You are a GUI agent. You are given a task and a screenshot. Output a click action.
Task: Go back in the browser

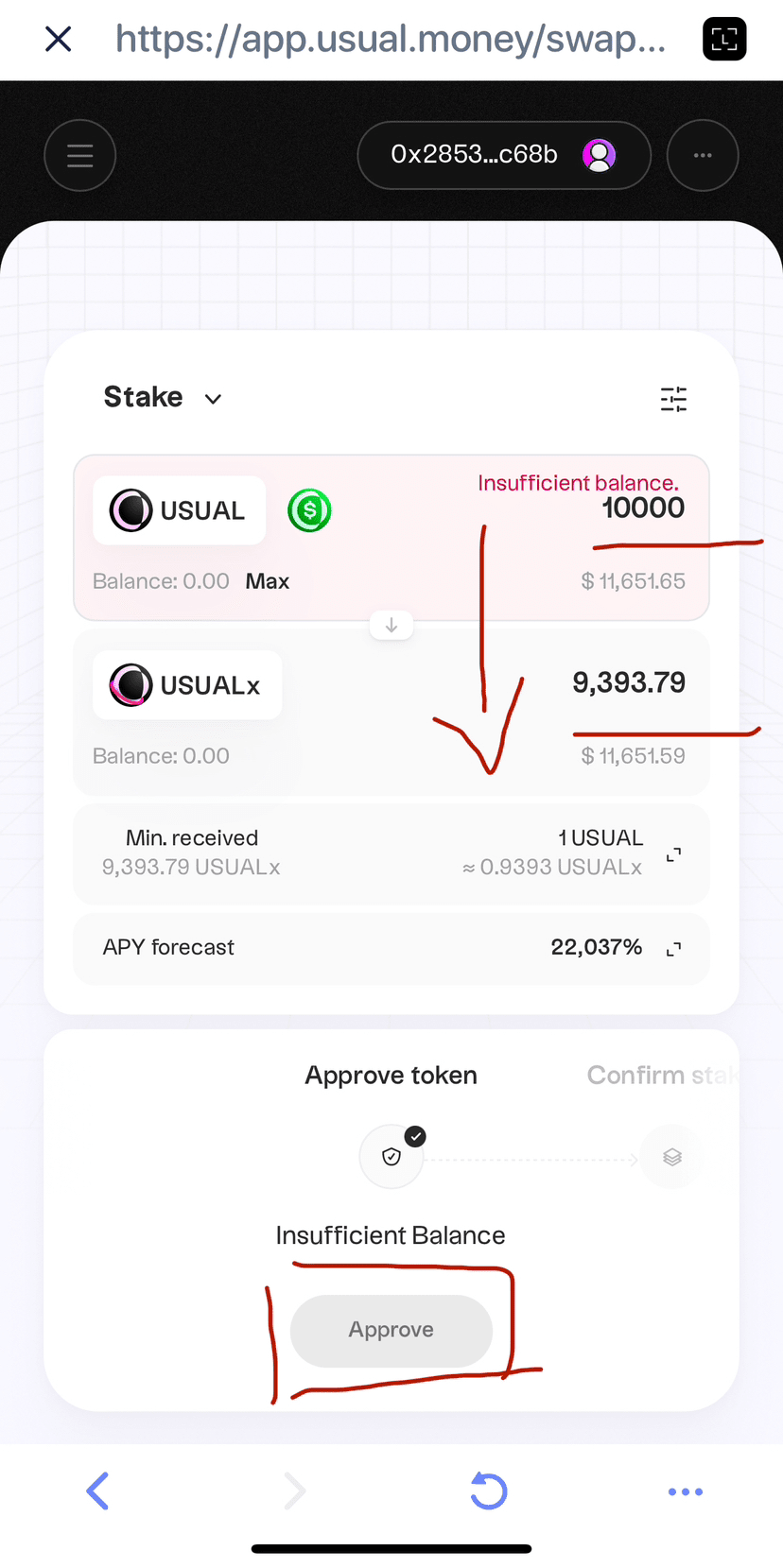[97, 1490]
